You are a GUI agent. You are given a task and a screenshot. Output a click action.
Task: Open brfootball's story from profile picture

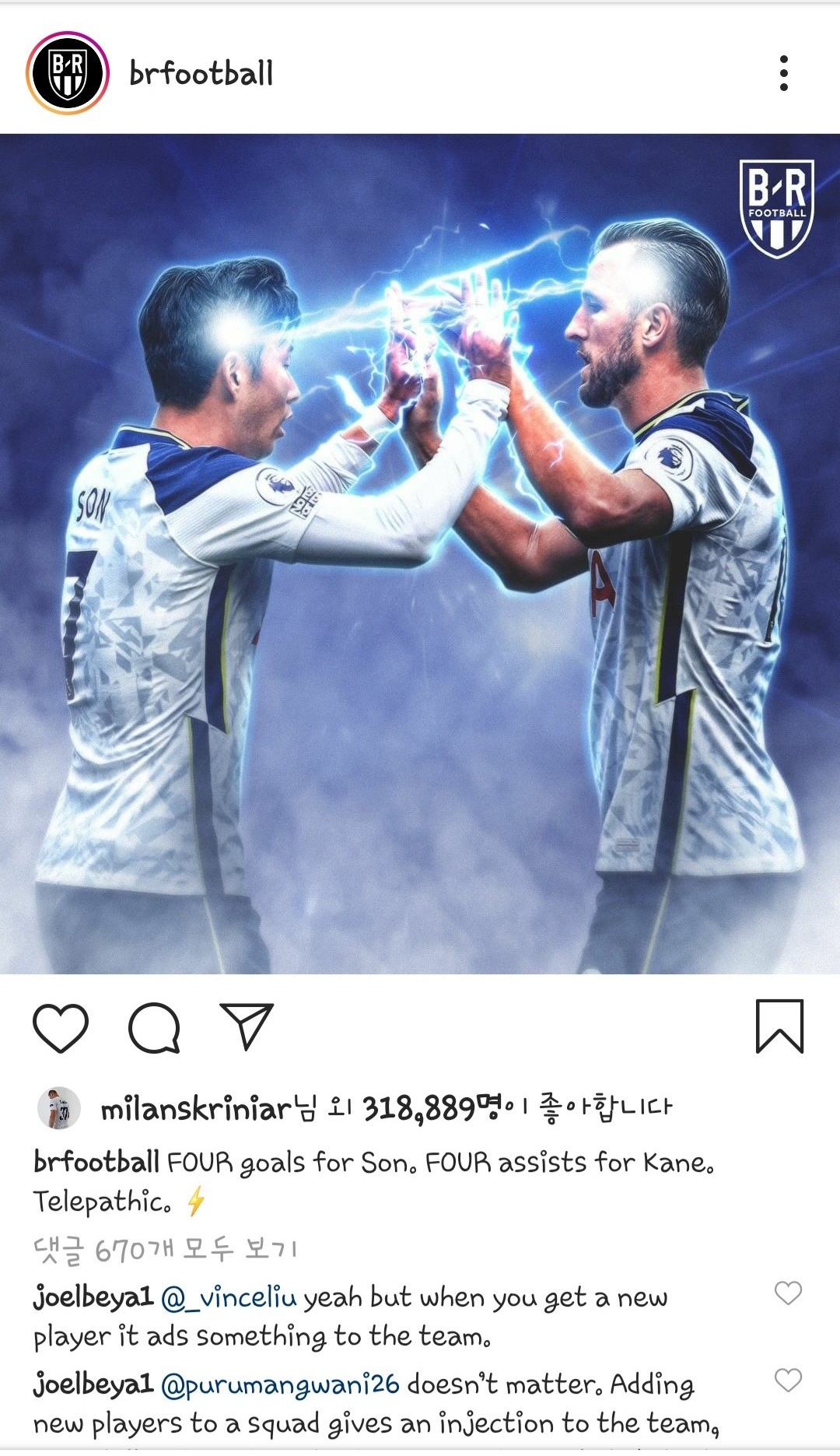[x=67, y=73]
